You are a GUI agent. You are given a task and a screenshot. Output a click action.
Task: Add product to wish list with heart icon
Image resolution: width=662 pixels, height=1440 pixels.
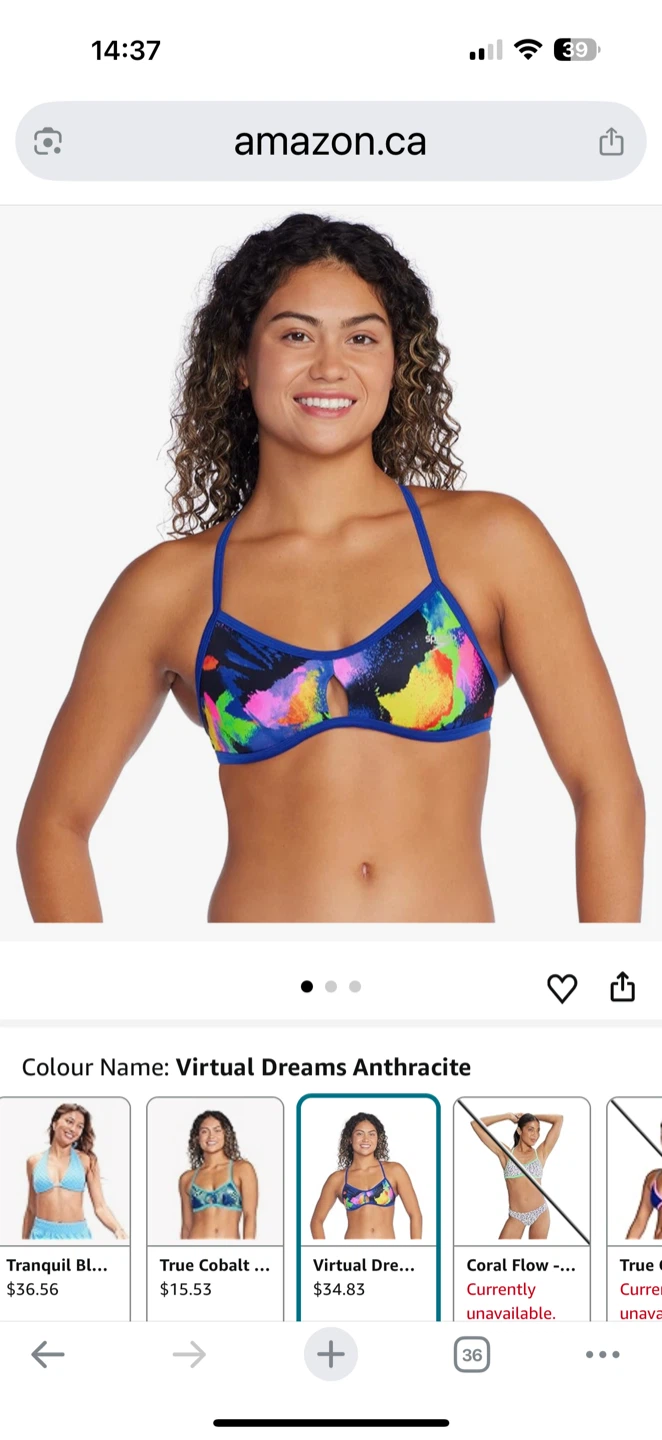(x=562, y=988)
